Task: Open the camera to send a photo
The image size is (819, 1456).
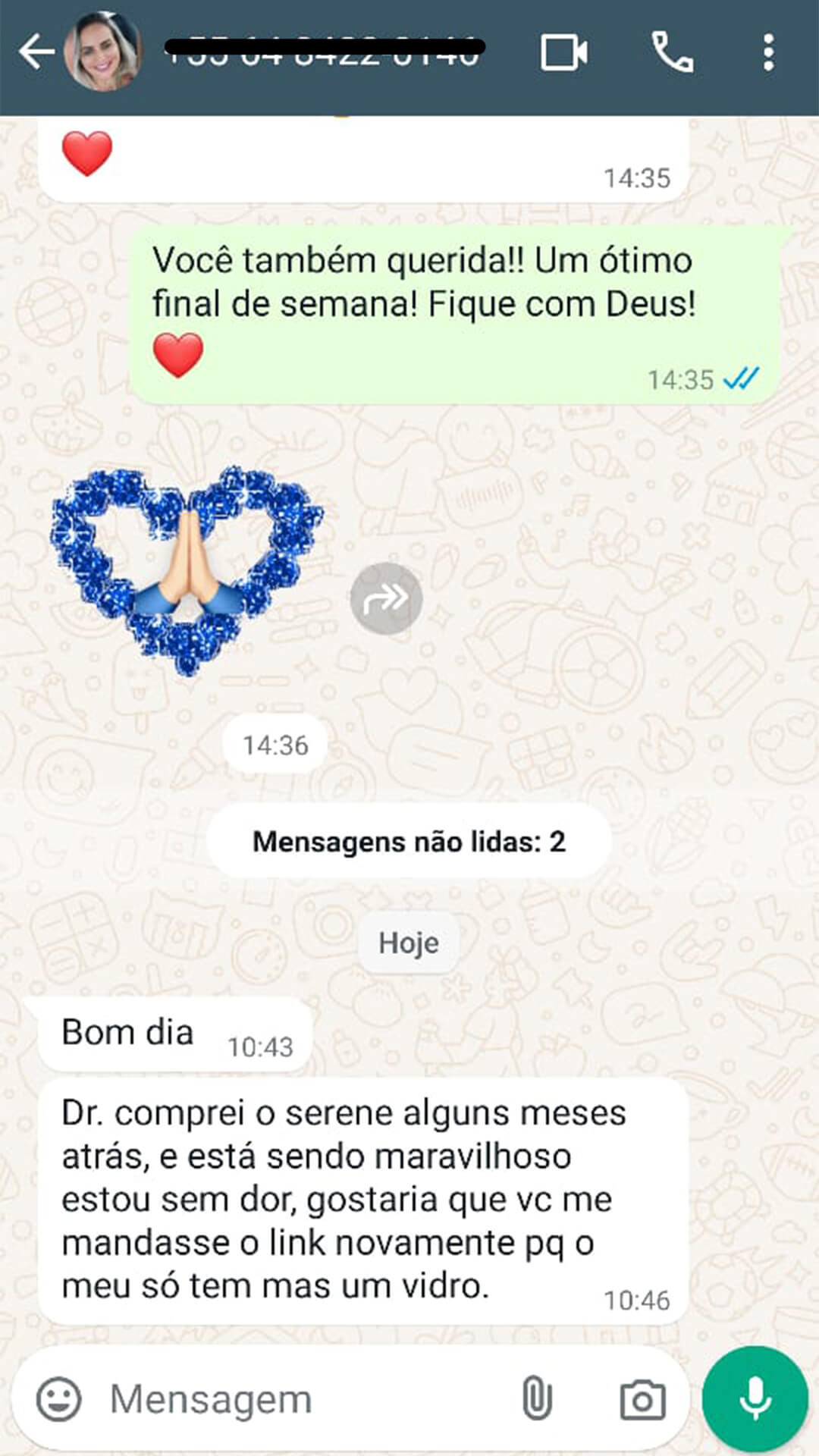Action: pos(642,1399)
